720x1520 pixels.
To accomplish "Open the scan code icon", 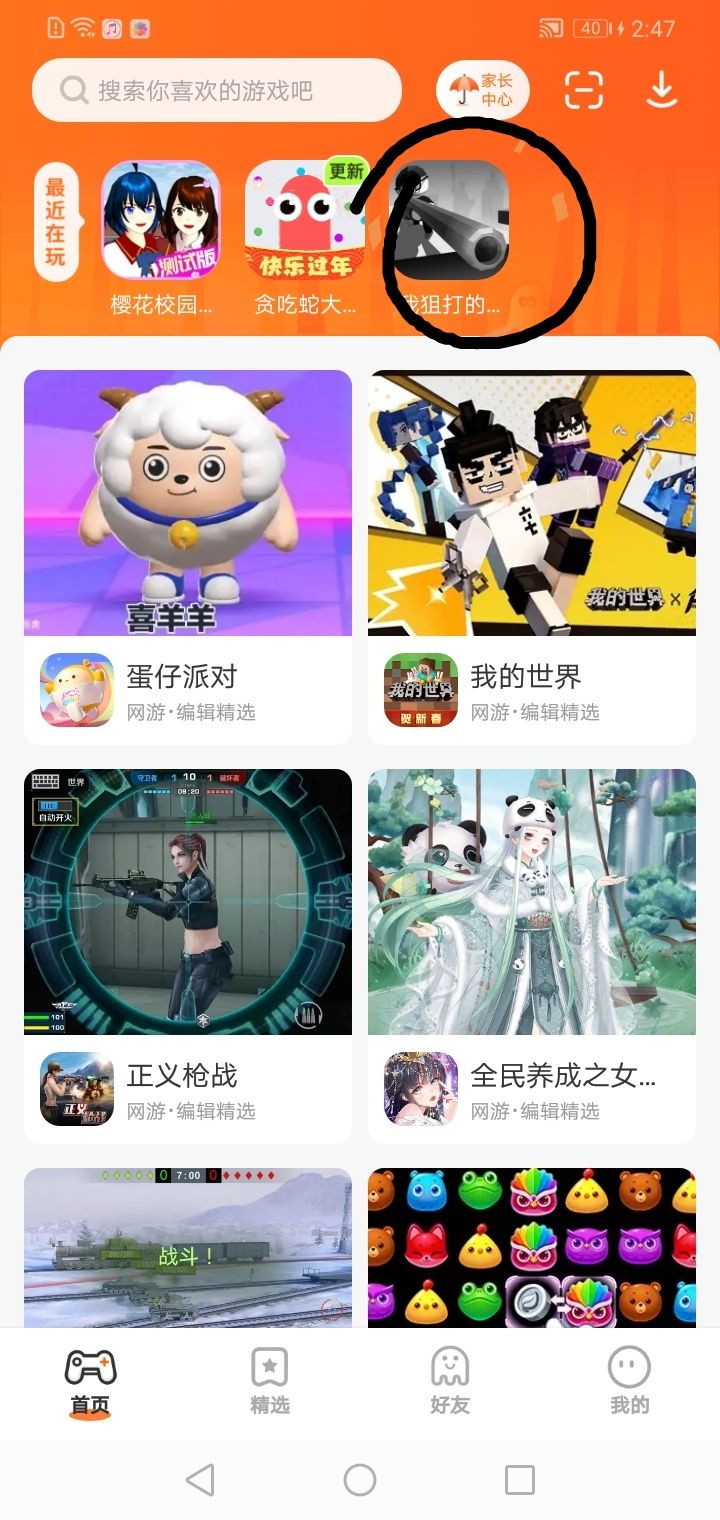I will point(584,91).
